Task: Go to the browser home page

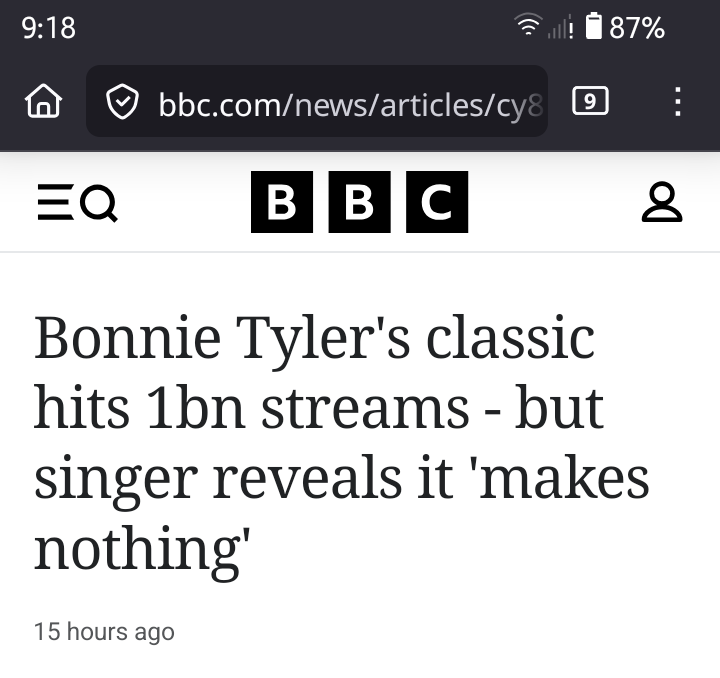Action: coord(42,101)
